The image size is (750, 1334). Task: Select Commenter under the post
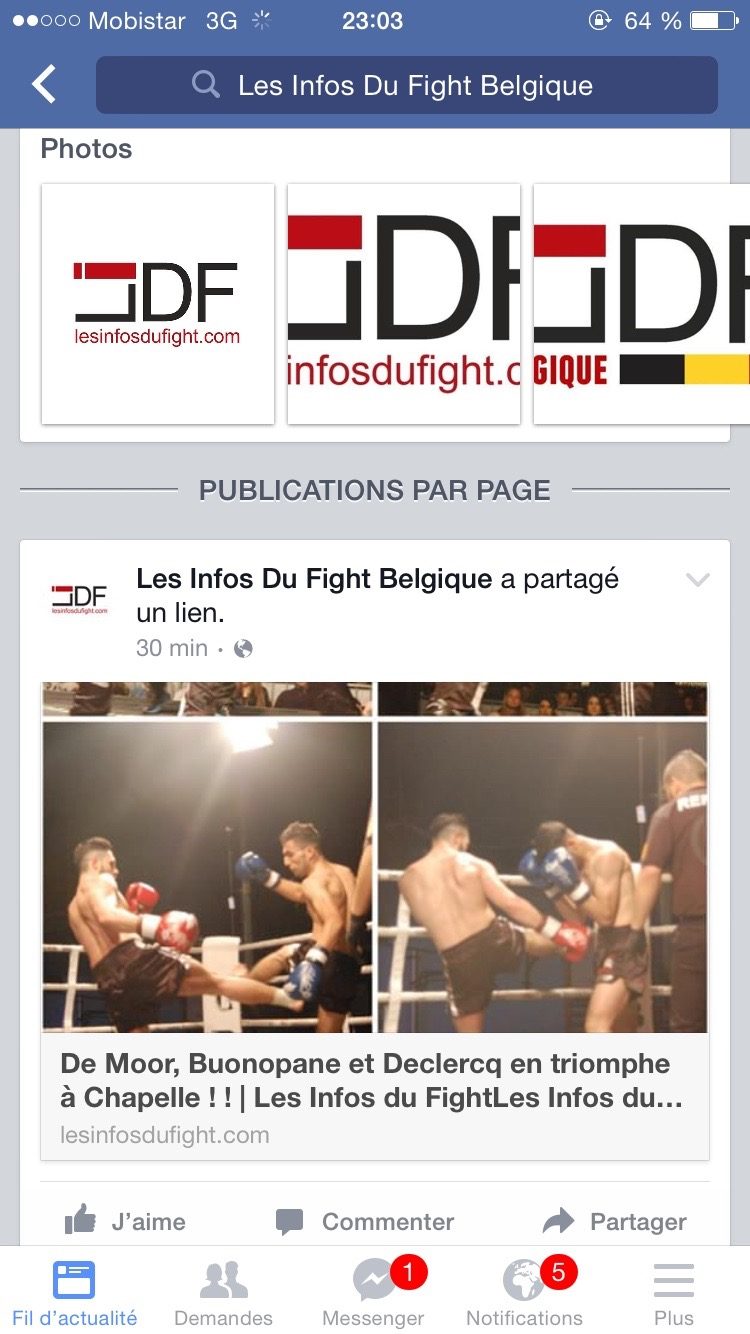pyautogui.click(x=365, y=1221)
